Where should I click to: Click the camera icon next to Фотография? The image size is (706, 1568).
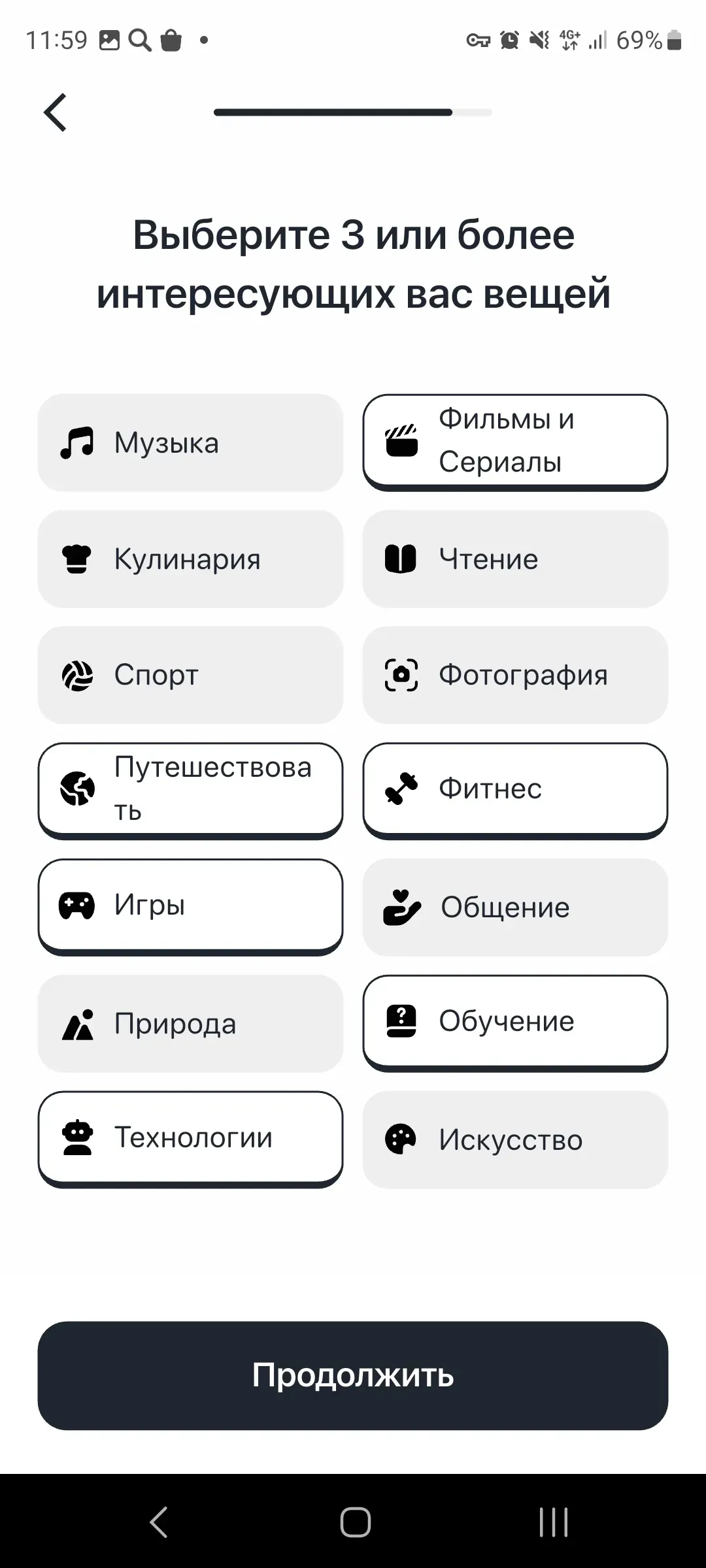click(x=401, y=674)
